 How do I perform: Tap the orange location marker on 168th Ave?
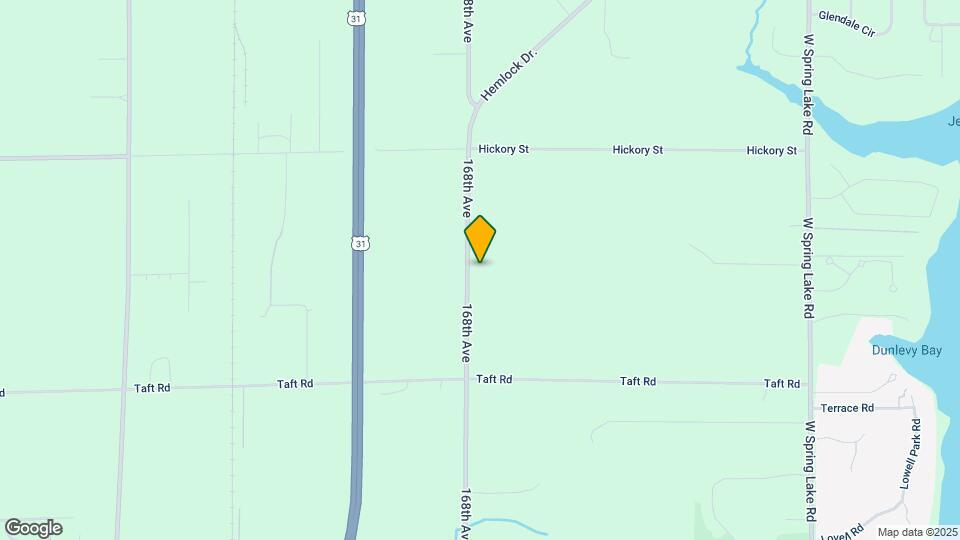[481, 238]
